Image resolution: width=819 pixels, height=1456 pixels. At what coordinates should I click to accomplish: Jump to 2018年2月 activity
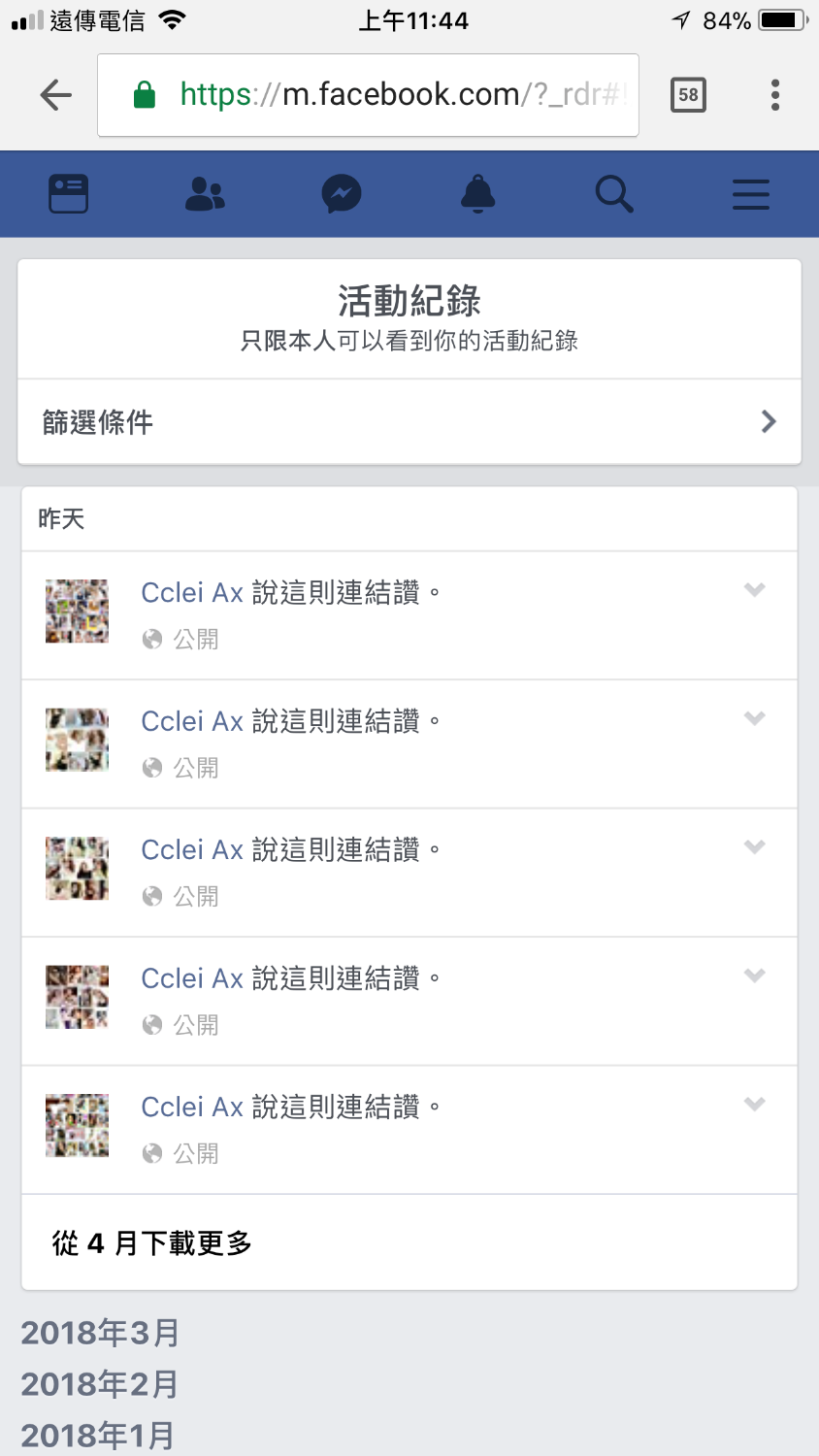coord(100,1384)
